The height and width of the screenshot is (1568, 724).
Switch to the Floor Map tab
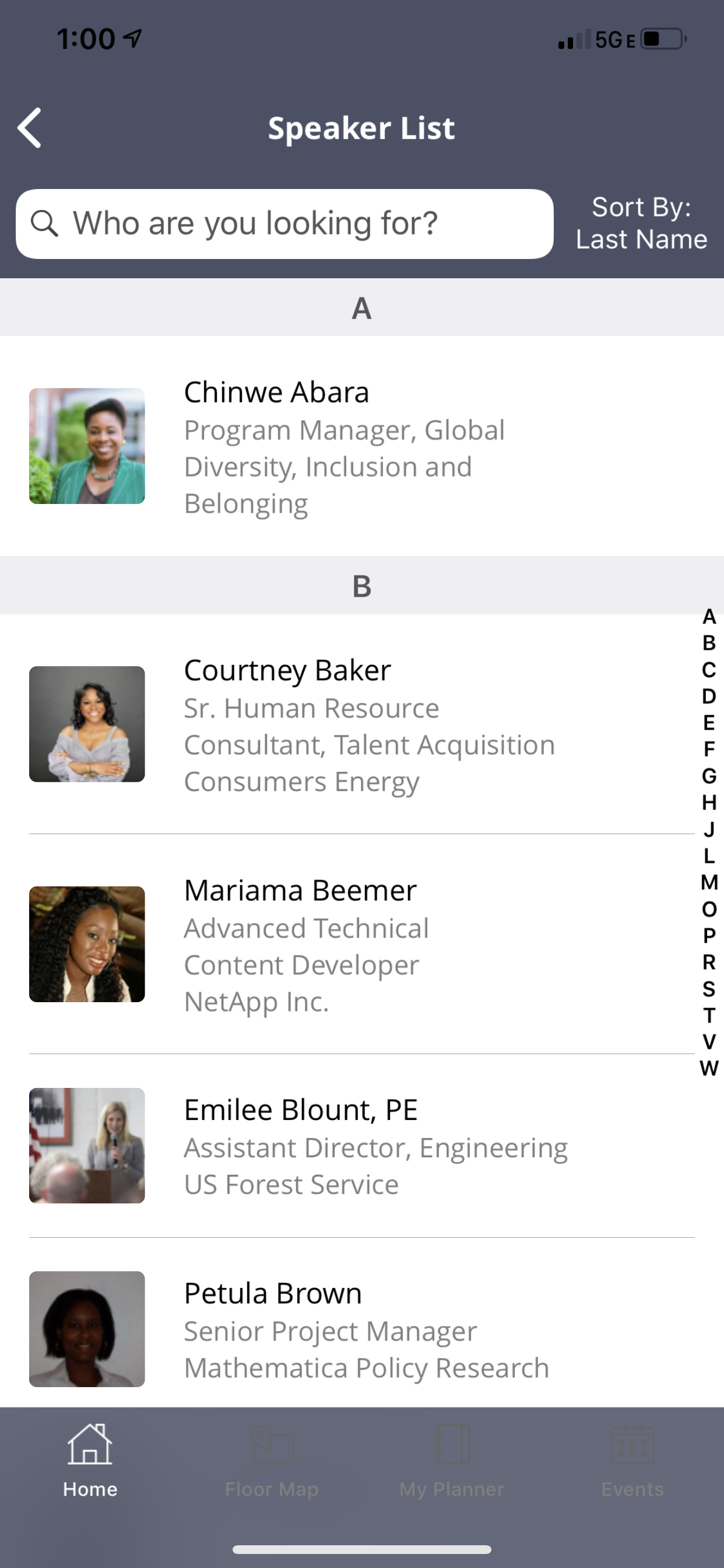tap(271, 1461)
